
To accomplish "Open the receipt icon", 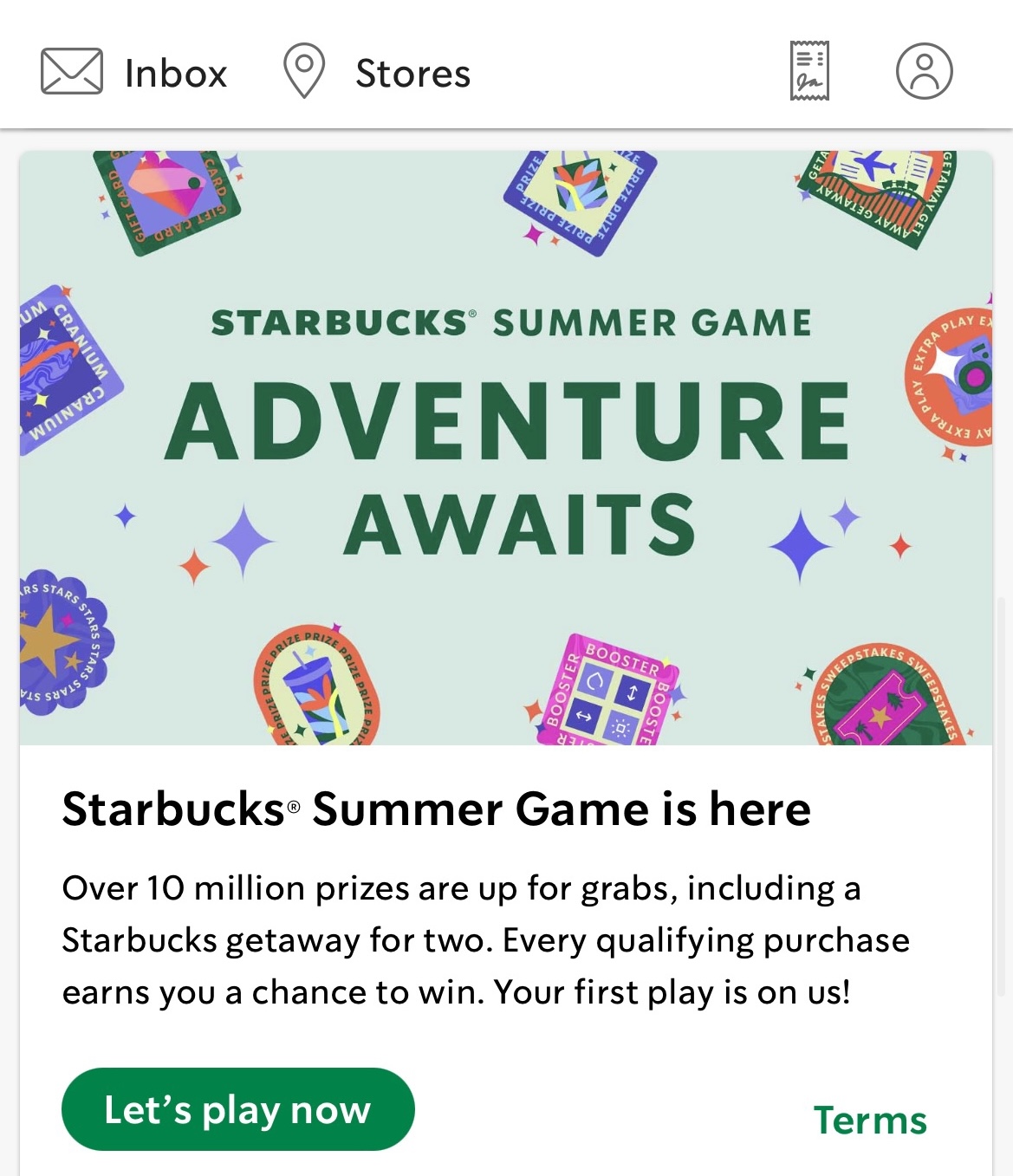I will point(809,71).
